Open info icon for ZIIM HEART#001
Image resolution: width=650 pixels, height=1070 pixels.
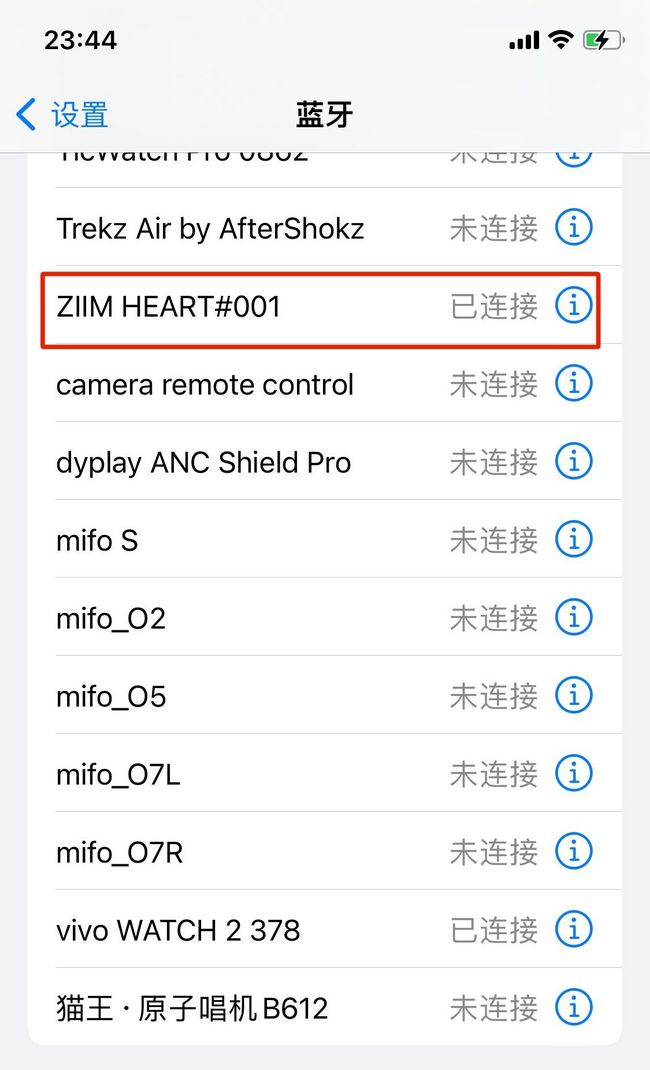[574, 305]
